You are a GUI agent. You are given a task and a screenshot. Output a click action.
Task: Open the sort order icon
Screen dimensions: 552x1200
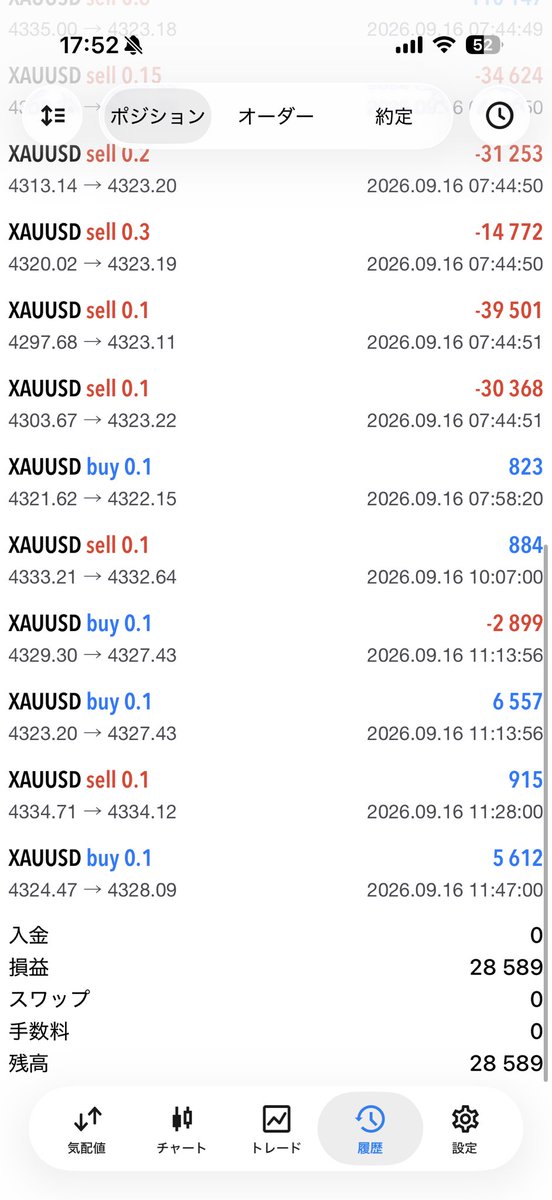click(x=53, y=116)
